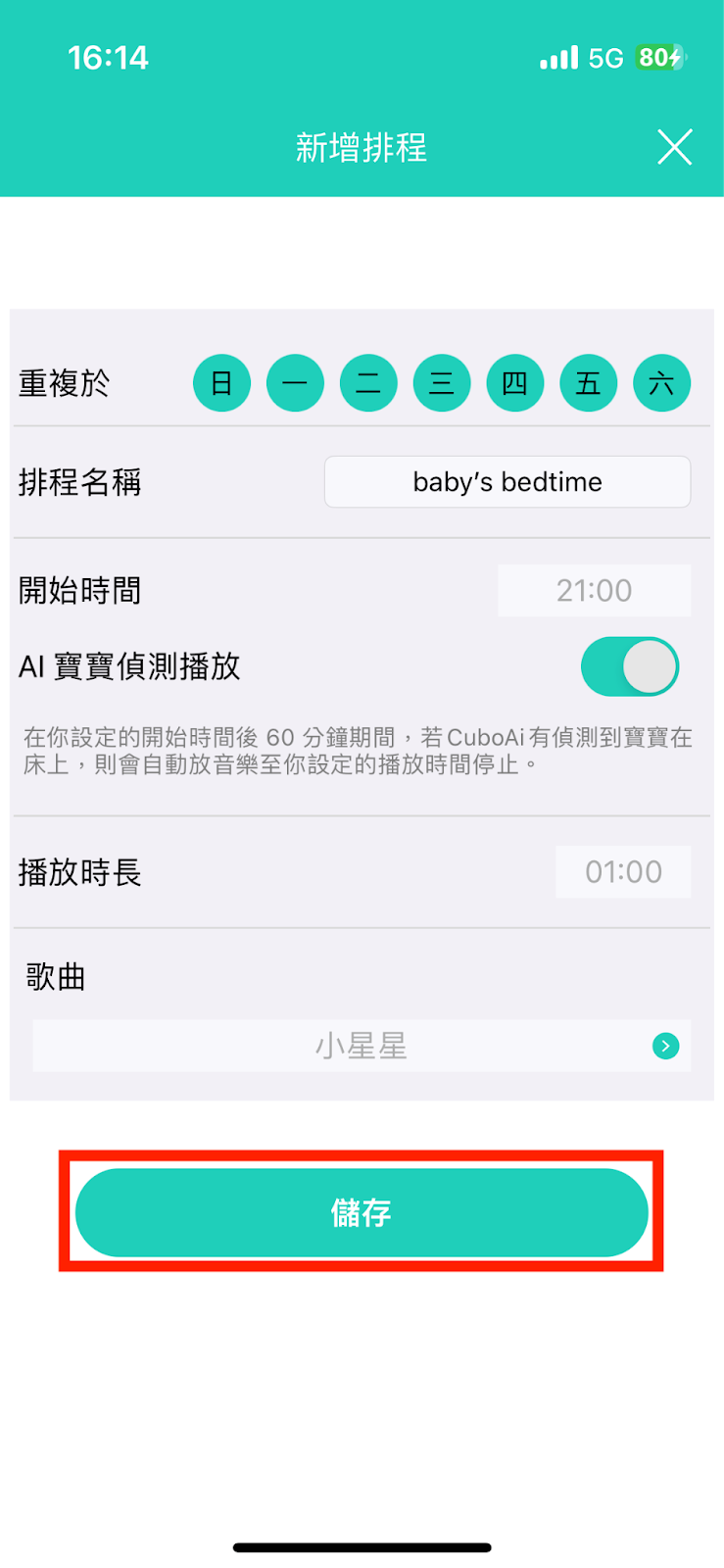Toggle the 四 repeat day

pos(514,383)
